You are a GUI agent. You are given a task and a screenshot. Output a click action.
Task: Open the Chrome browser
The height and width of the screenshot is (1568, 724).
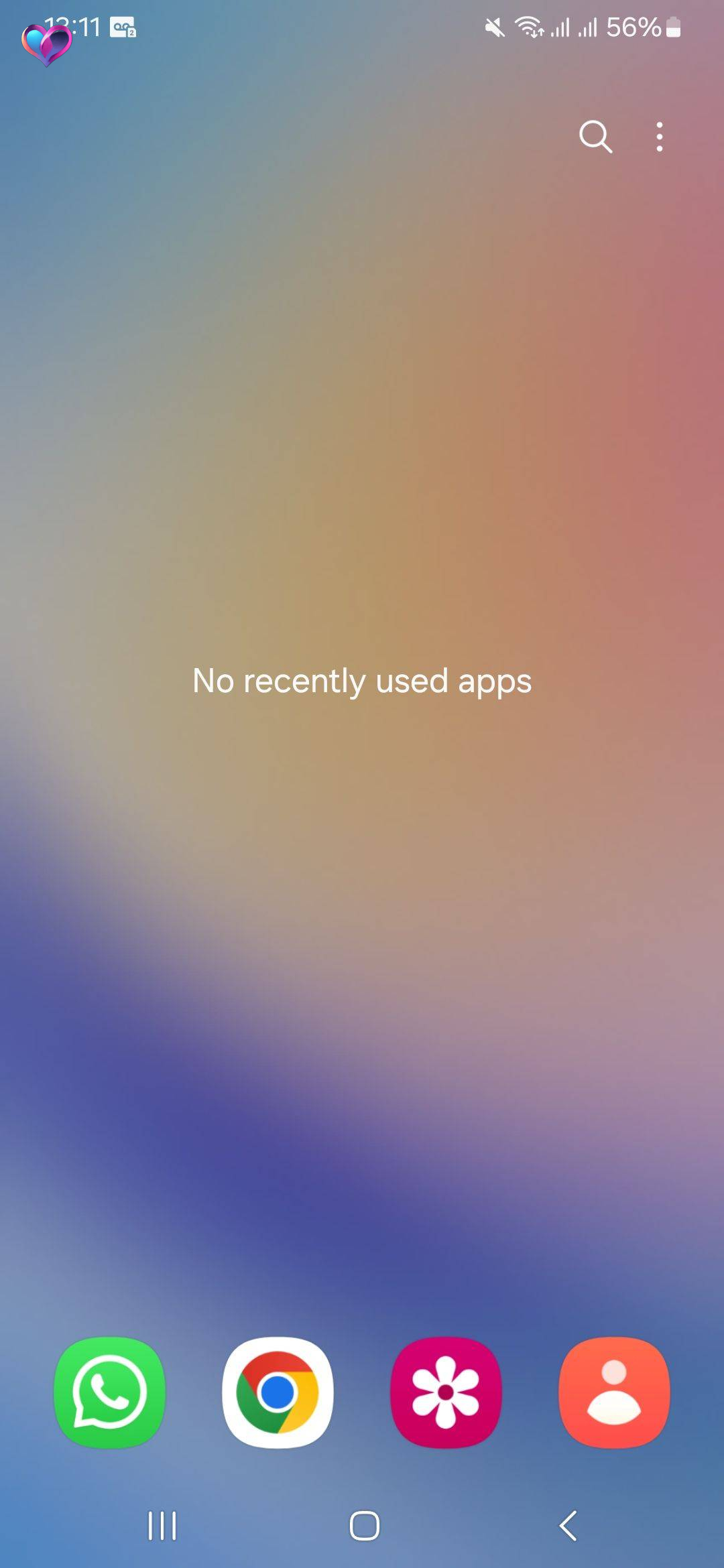point(278,1392)
